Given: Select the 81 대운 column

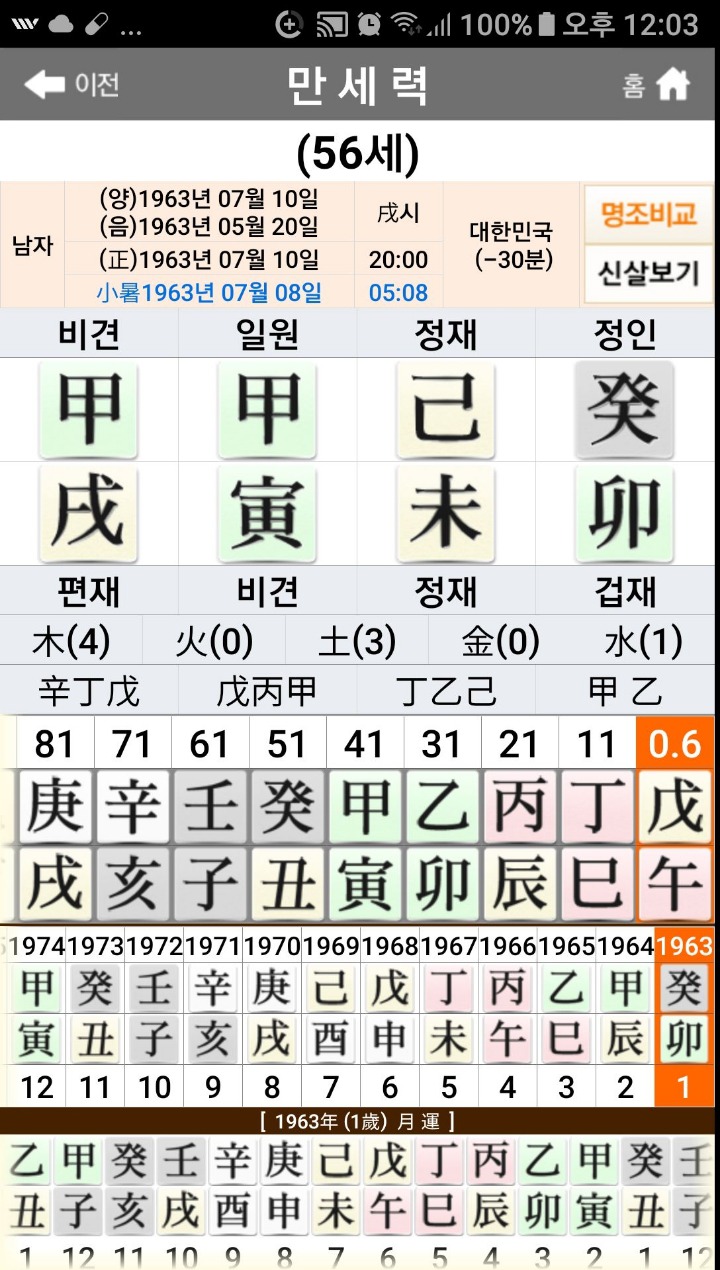Looking at the screenshot, I should tap(55, 818).
